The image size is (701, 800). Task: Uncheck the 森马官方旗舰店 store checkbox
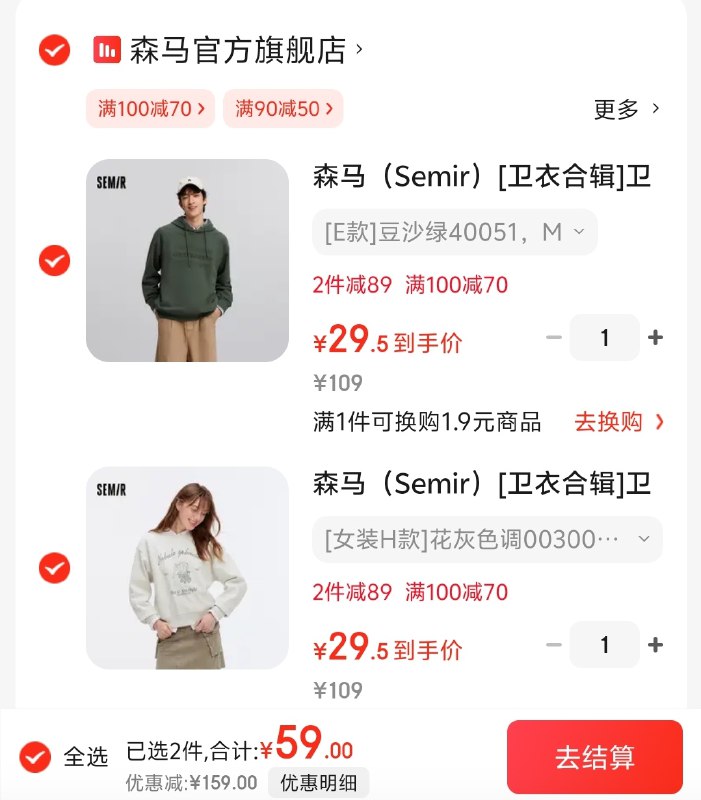click(54, 50)
